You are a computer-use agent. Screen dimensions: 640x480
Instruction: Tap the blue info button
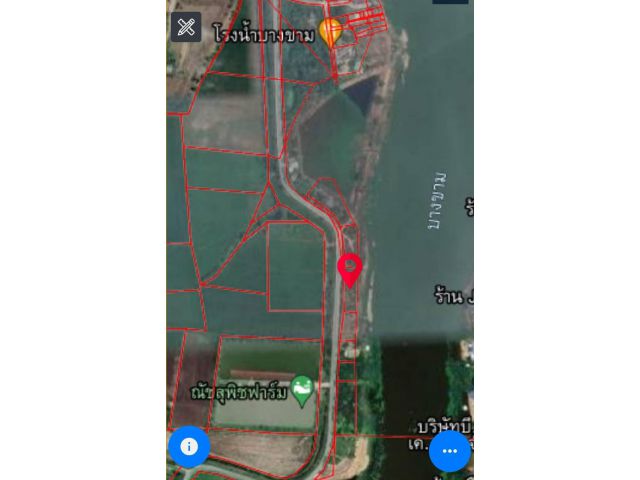point(189,446)
